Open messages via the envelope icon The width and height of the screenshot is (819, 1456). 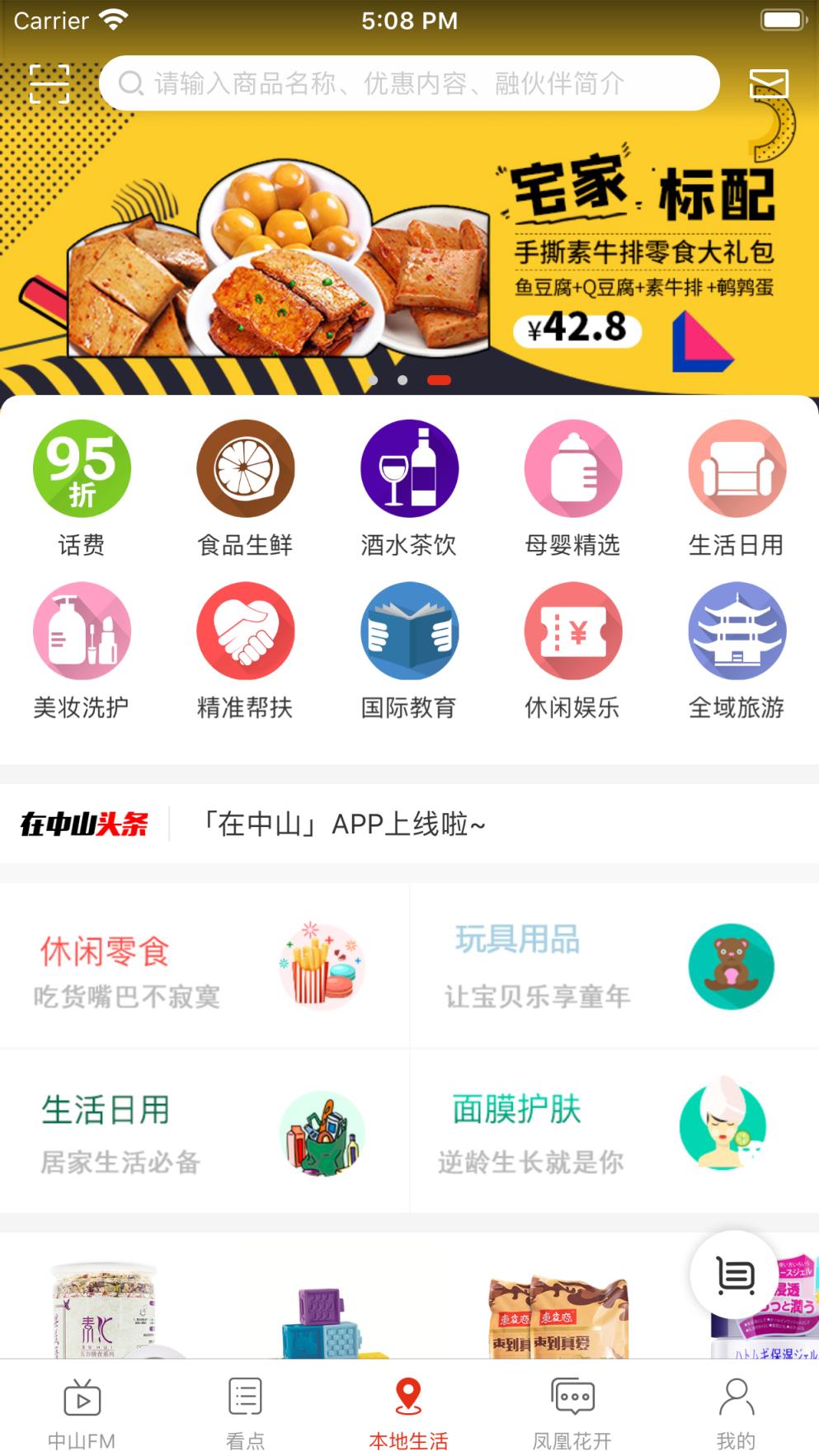tap(769, 82)
